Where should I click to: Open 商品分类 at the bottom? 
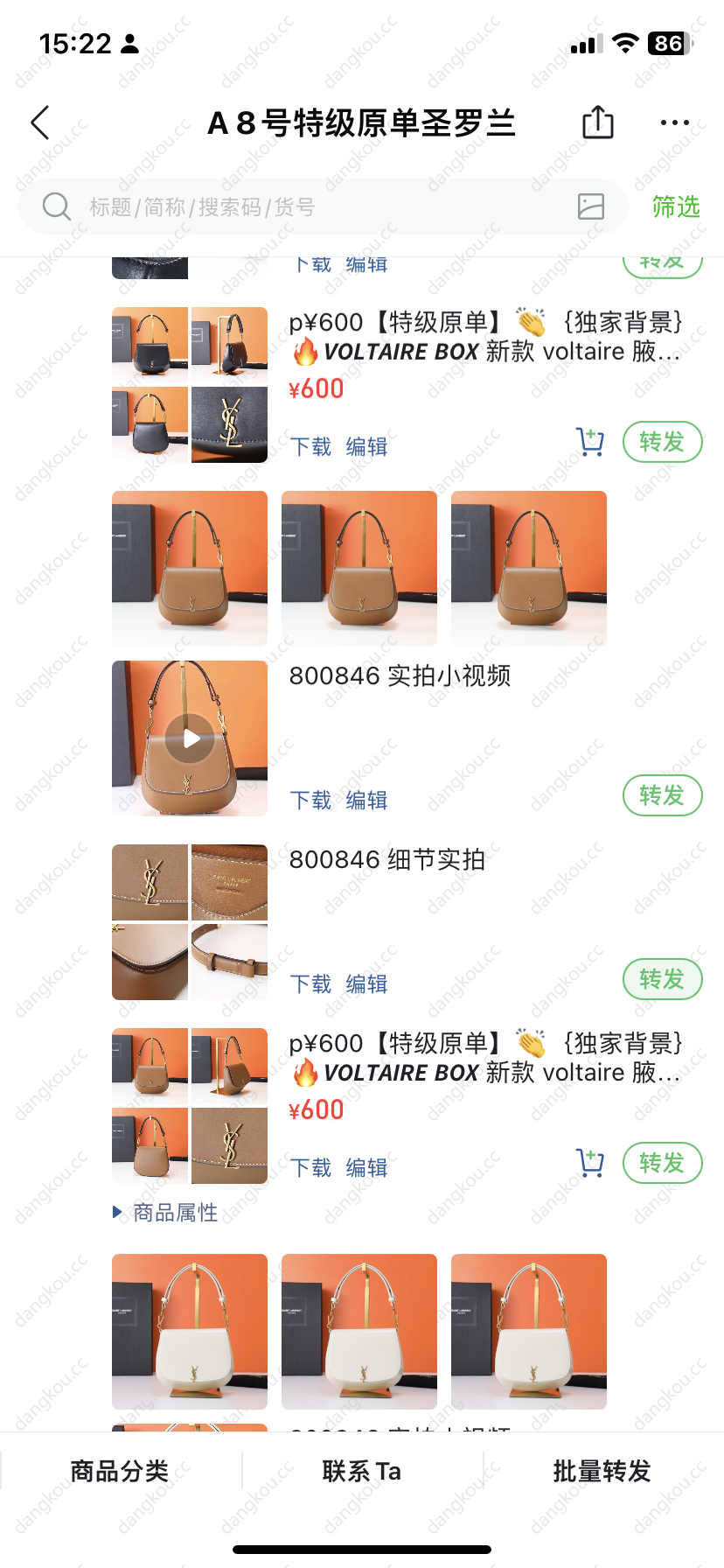pos(120,1471)
